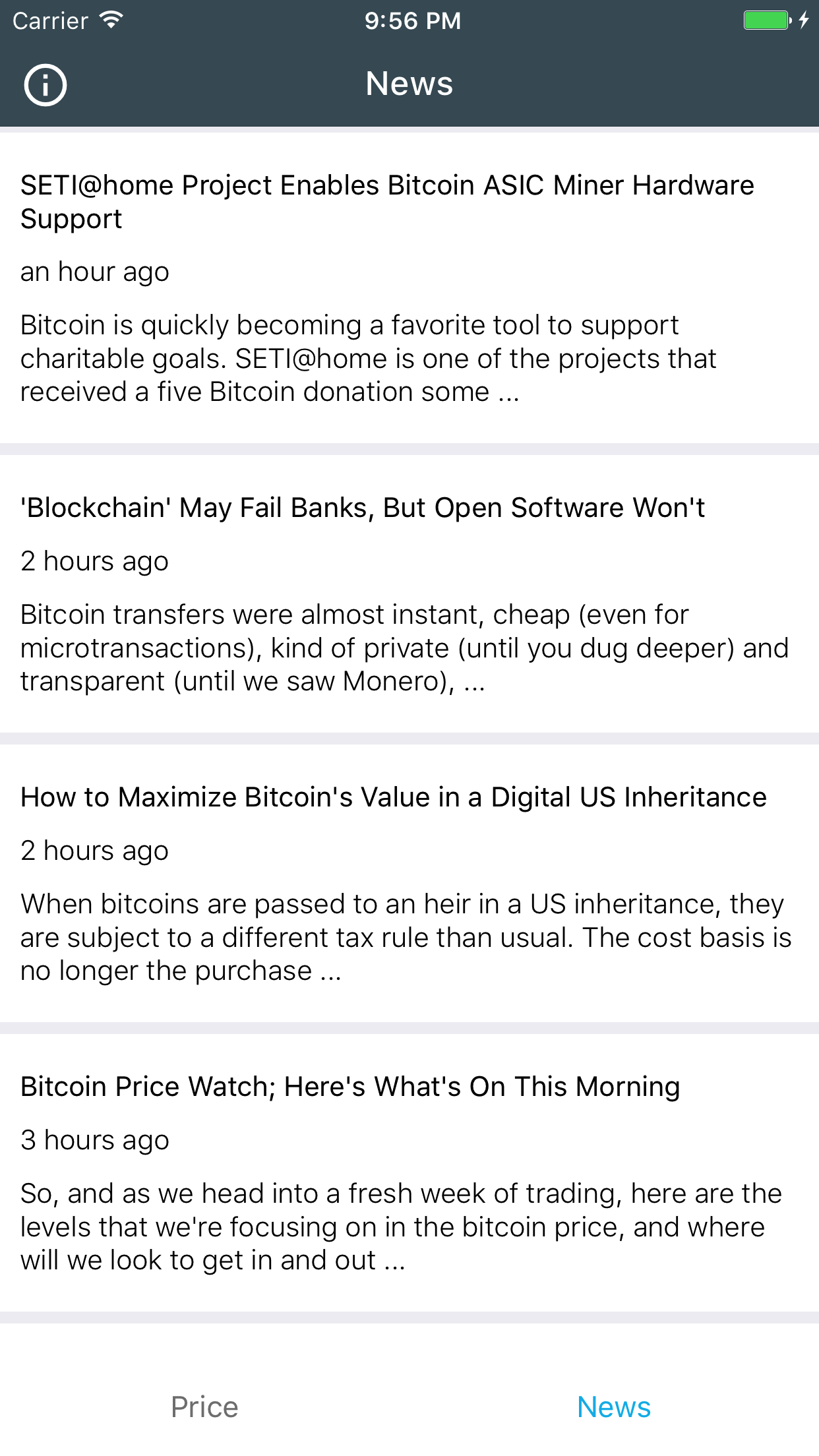Read the 'Blockchain' May Fail Banks article
This screenshot has width=819, height=1456.
point(409,594)
